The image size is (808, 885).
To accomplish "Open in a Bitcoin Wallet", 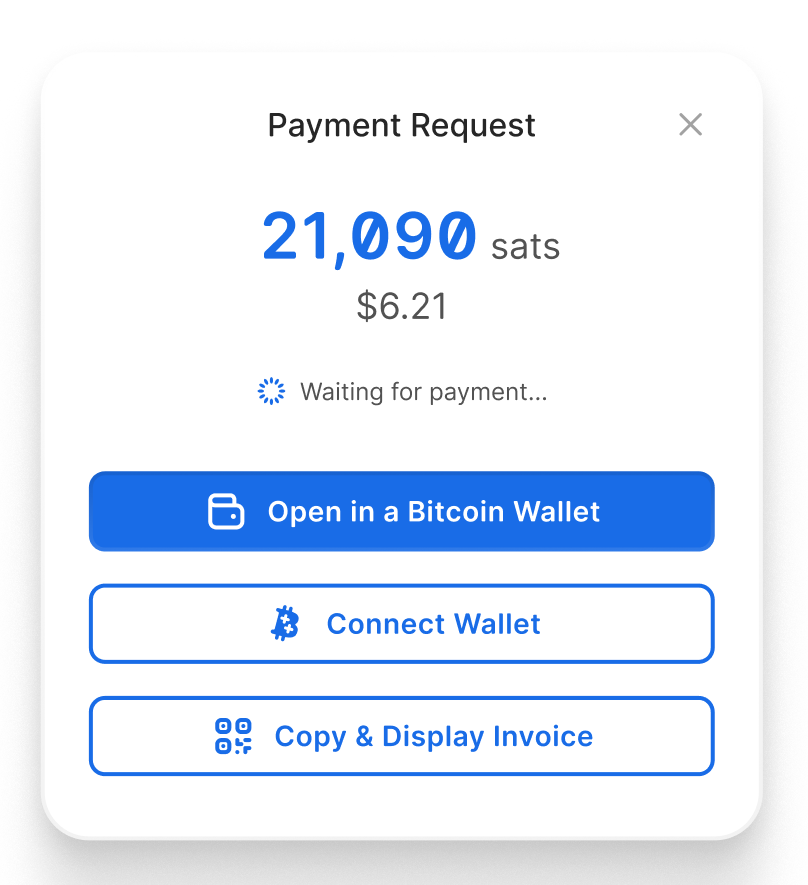I will click(402, 512).
